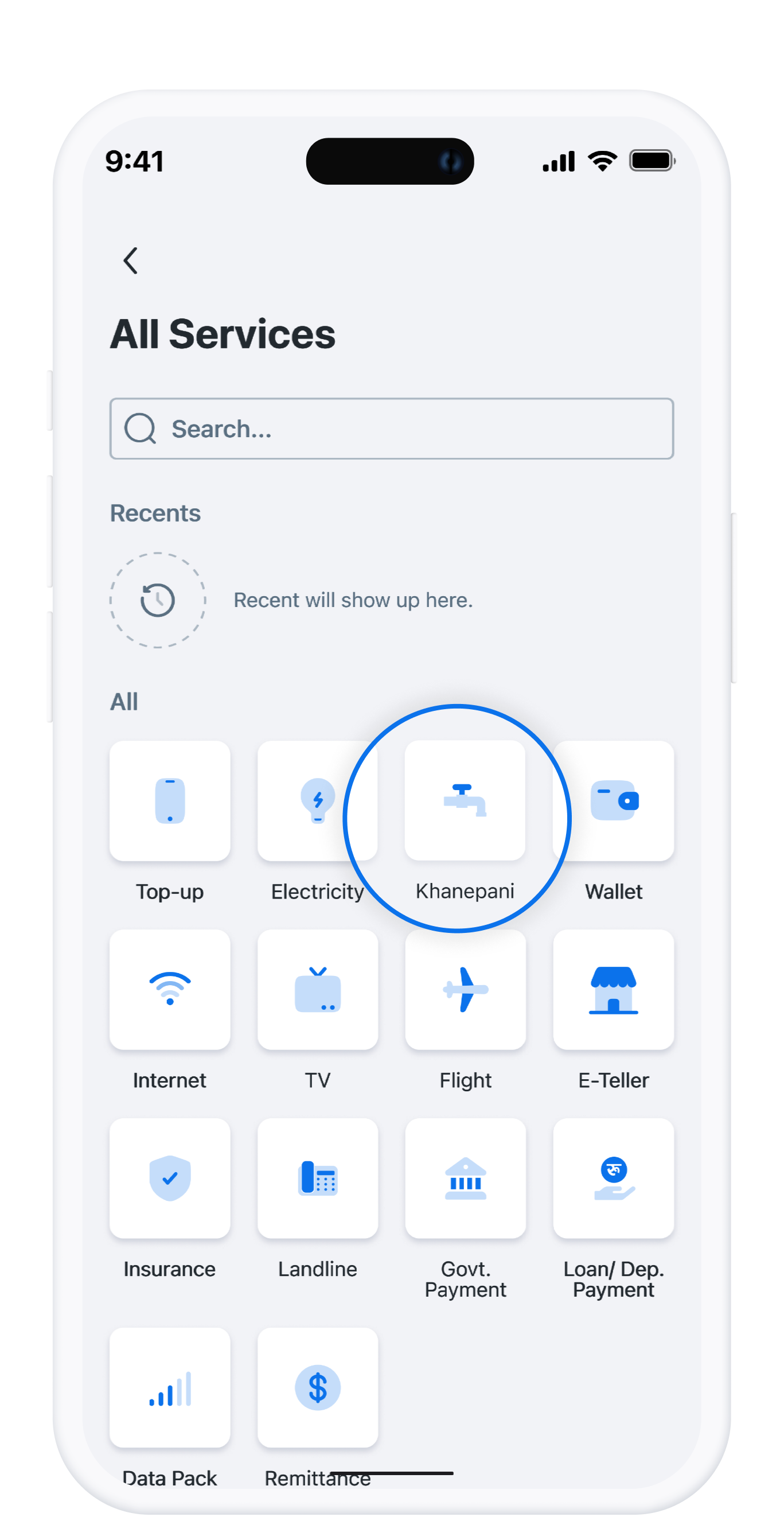This screenshot has width=784, height=1517.
Task: Select the Data Pack tile
Action: (x=170, y=1387)
